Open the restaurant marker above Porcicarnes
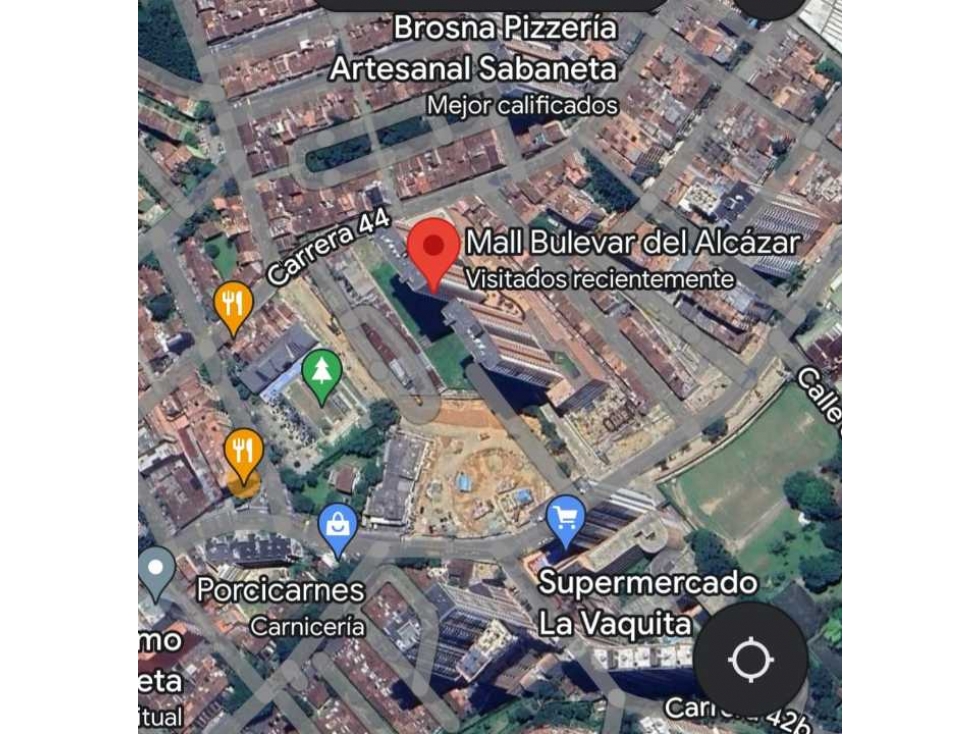 pyautogui.click(x=243, y=451)
